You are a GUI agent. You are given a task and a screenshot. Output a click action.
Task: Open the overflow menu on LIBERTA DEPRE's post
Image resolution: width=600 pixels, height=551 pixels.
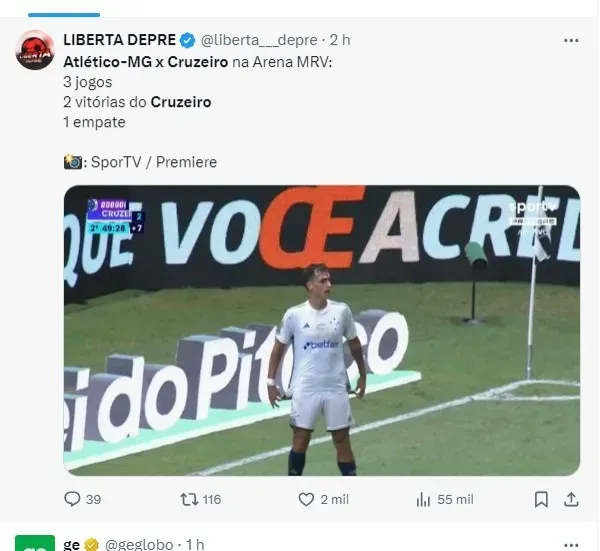tap(571, 40)
